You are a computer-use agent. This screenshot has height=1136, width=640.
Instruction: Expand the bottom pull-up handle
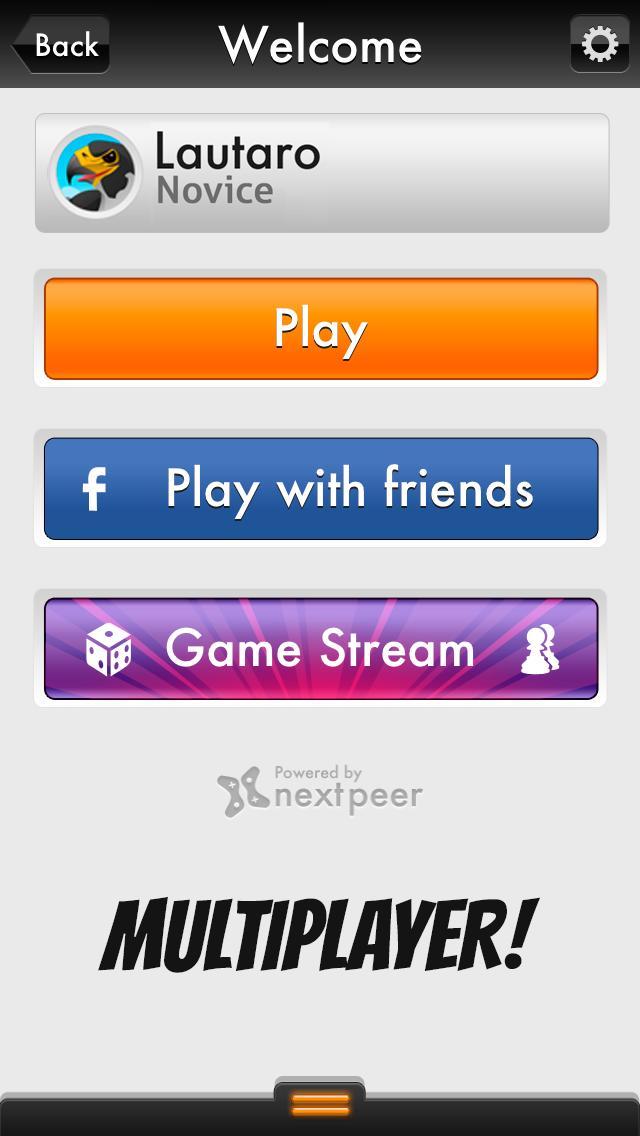320,1104
